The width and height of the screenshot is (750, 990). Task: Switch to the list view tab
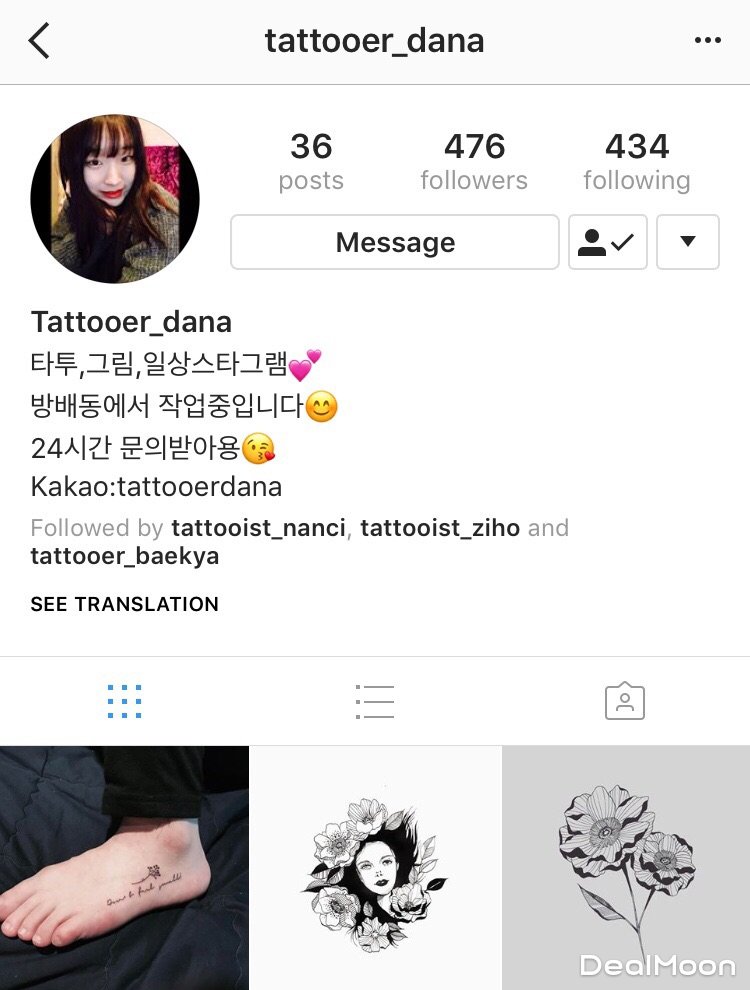tap(374, 702)
